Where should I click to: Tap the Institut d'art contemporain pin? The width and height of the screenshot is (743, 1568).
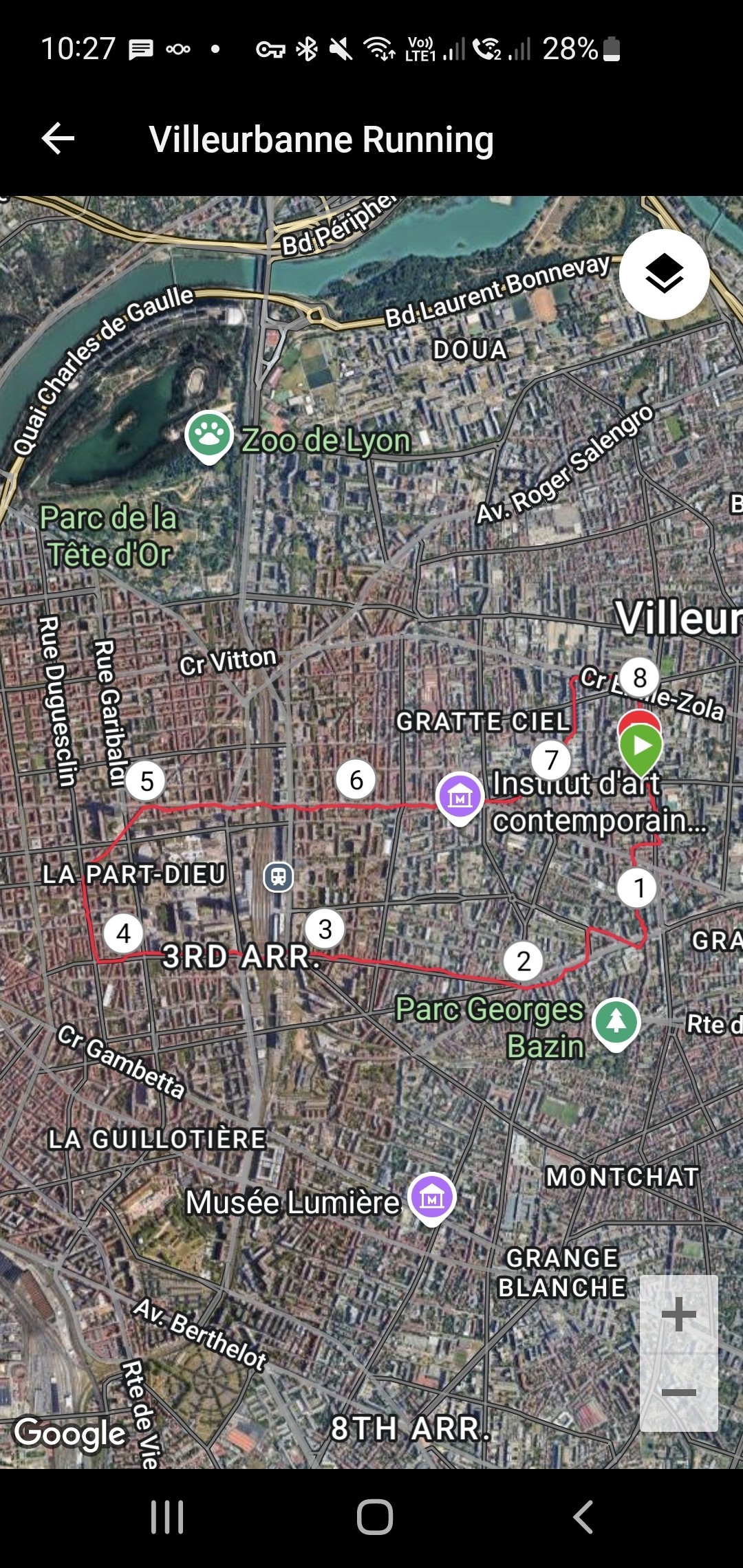pyautogui.click(x=460, y=798)
